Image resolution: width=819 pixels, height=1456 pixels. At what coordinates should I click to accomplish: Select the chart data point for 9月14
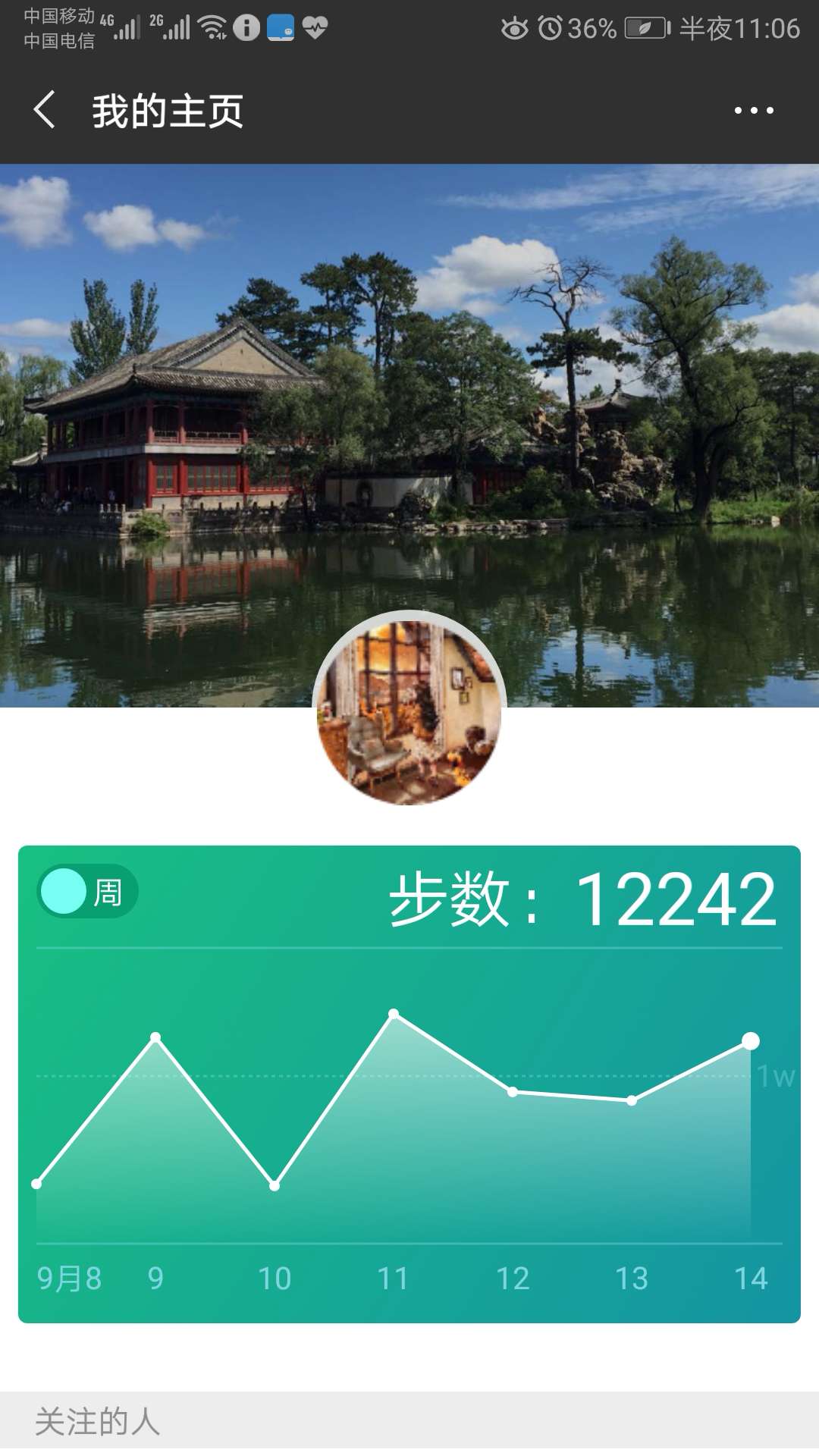[750, 1042]
